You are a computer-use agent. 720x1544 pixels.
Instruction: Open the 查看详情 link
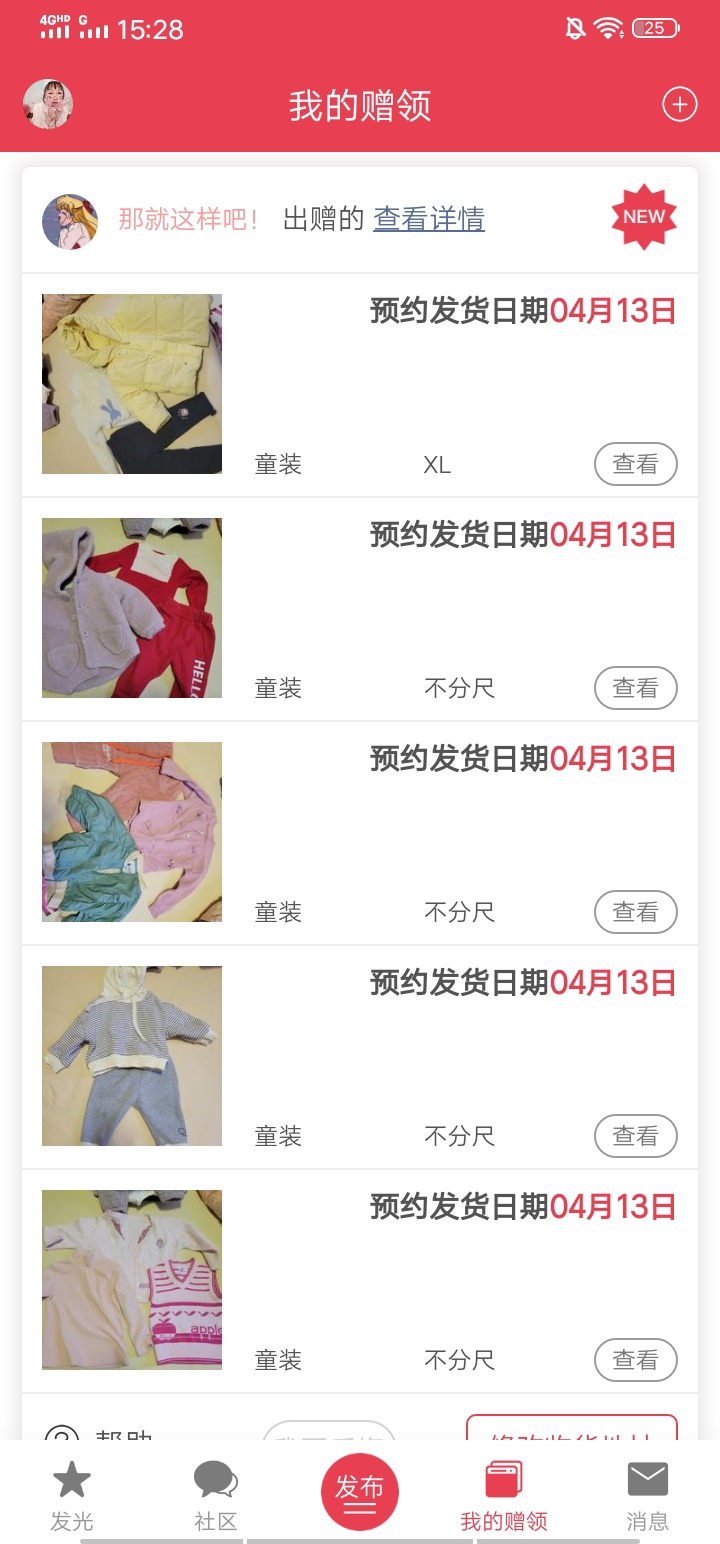(429, 219)
